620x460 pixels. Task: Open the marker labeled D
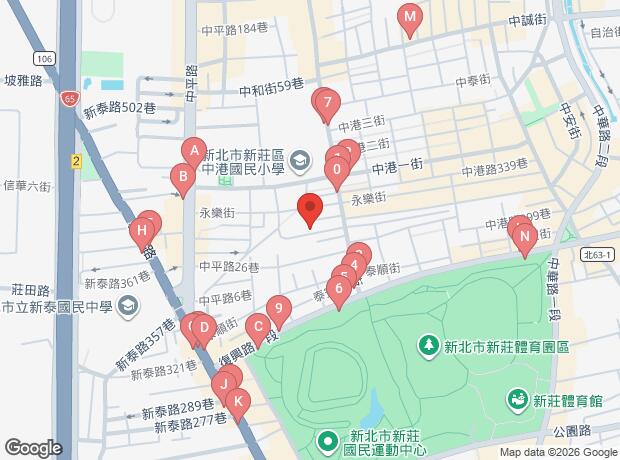204,329
